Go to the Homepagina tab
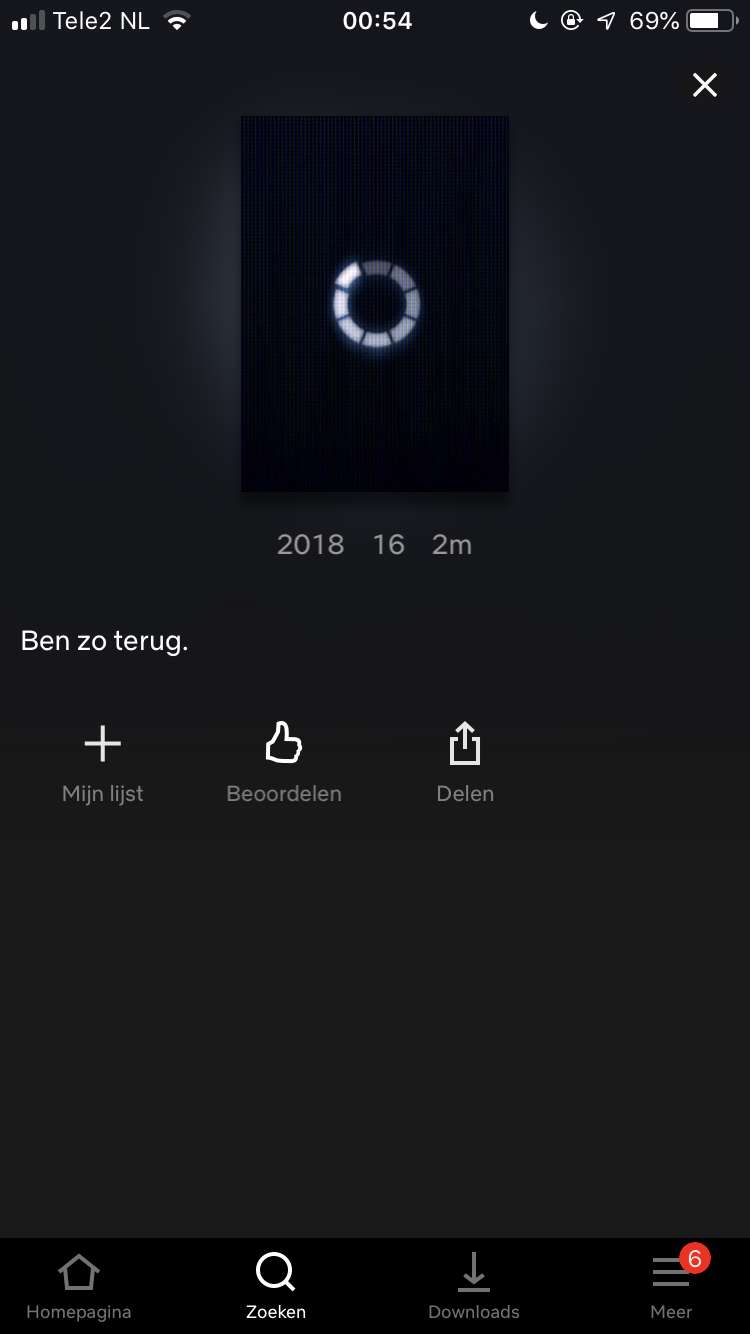This screenshot has height=1334, width=750. pos(79,1286)
